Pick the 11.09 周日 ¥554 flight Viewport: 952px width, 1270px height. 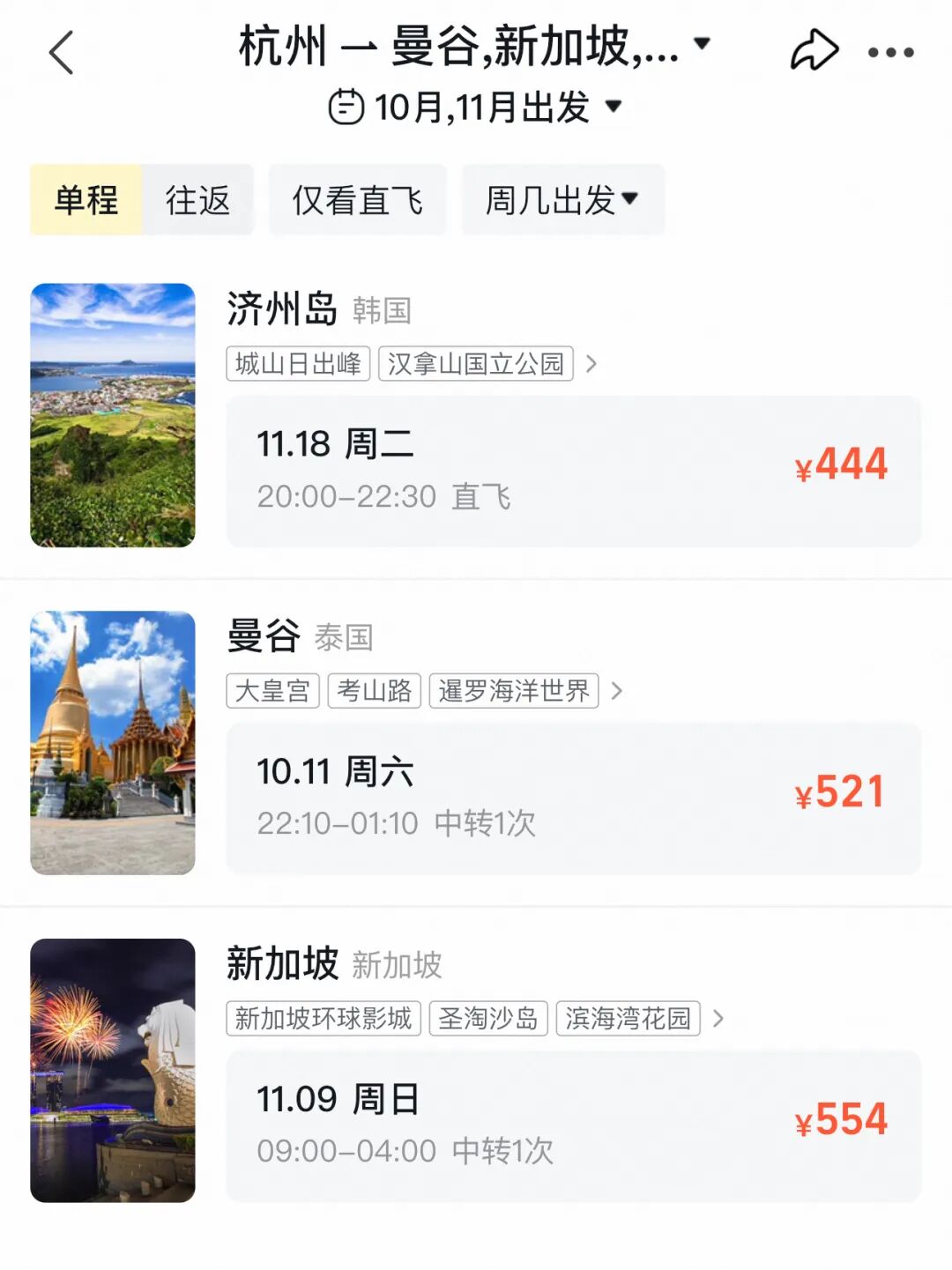click(x=573, y=1125)
